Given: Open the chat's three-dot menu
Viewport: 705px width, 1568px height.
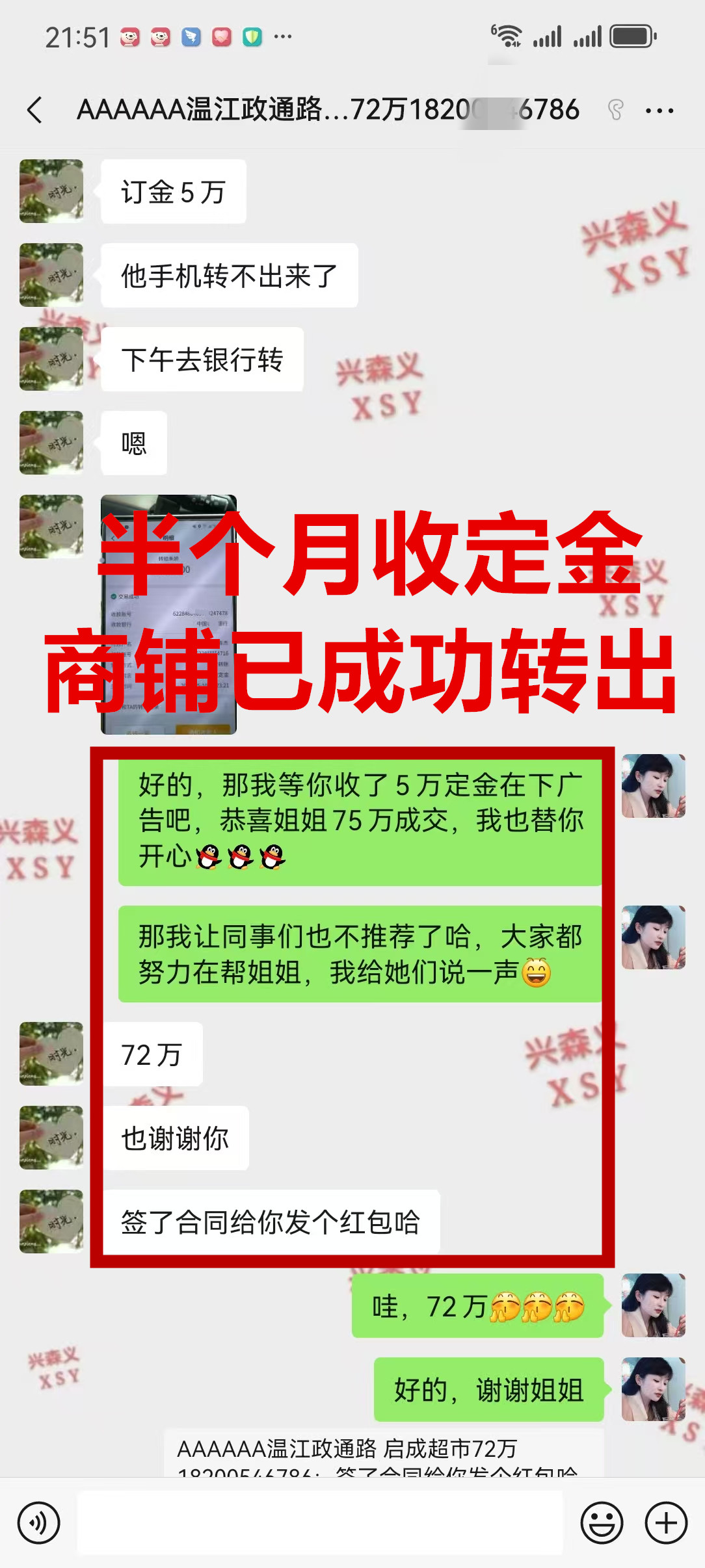Looking at the screenshot, I should click(x=659, y=111).
